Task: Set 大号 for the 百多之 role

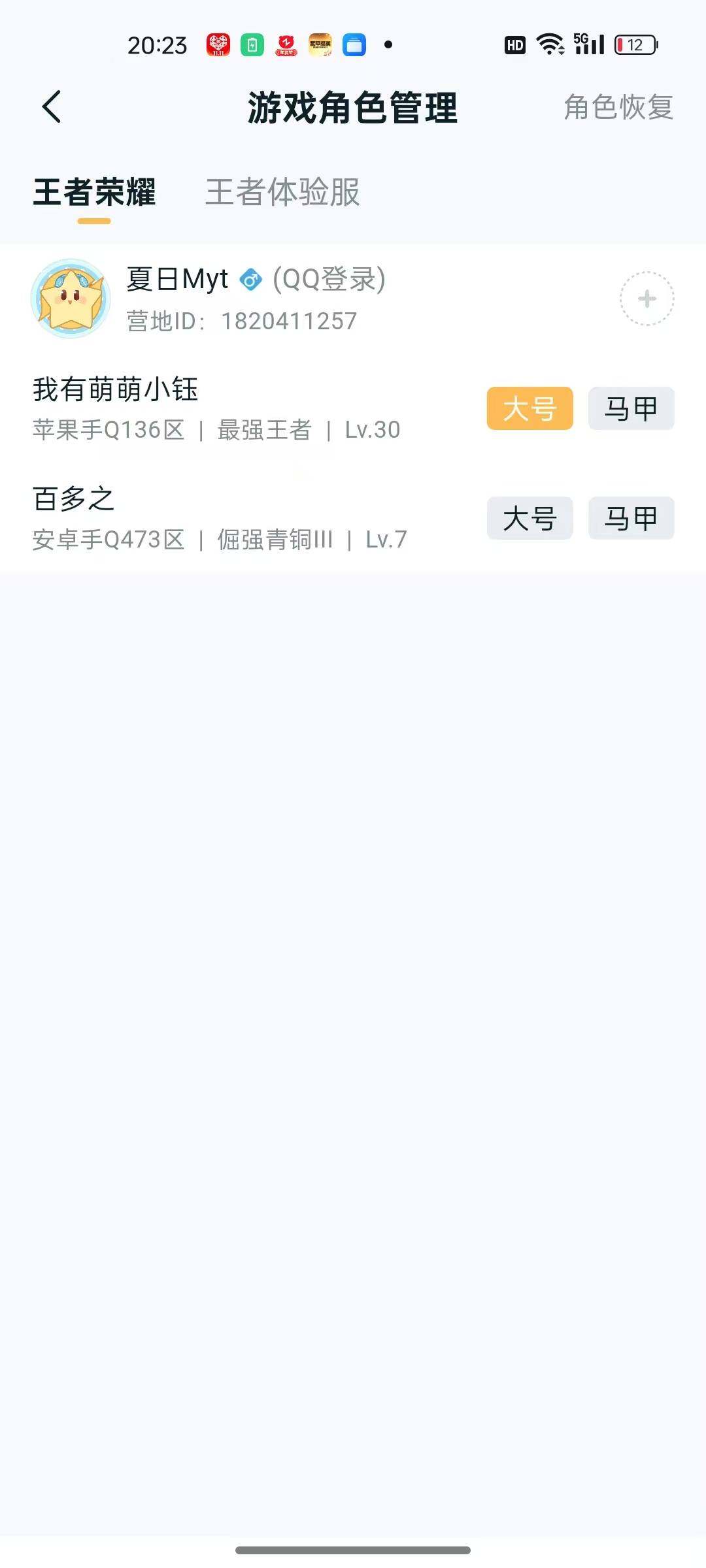Action: click(x=529, y=518)
